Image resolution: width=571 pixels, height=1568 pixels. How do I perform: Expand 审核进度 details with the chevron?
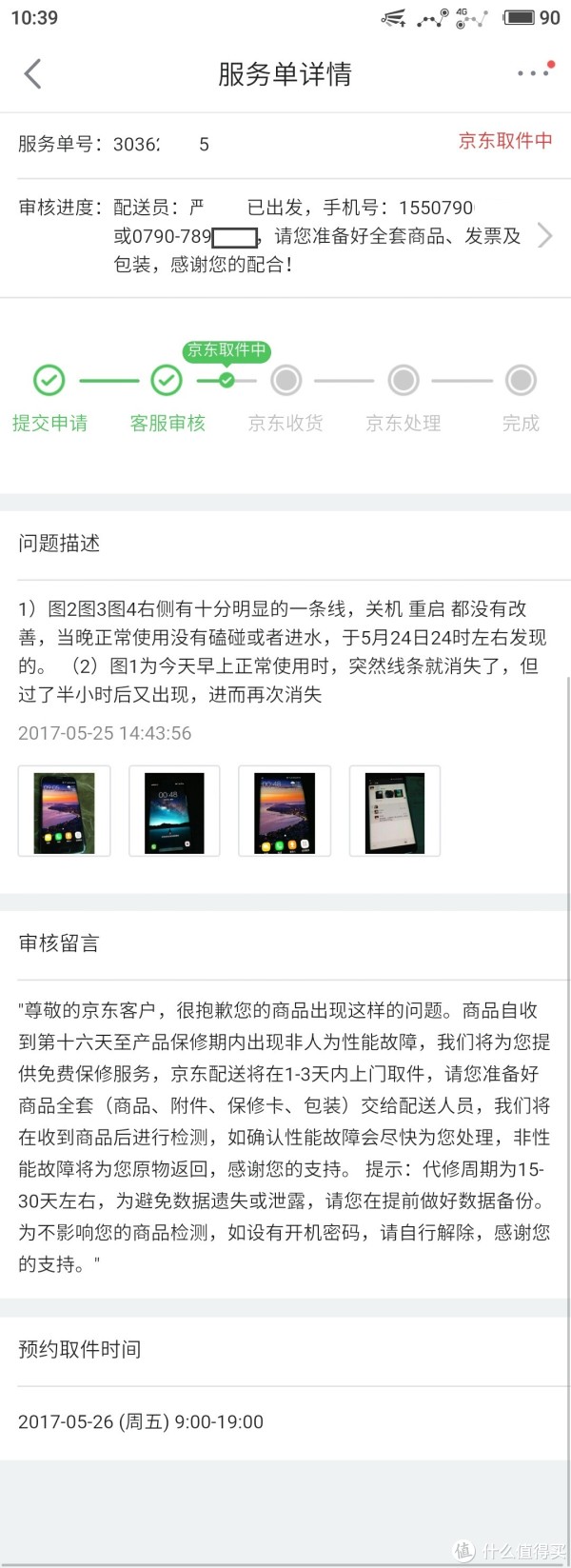[x=544, y=235]
